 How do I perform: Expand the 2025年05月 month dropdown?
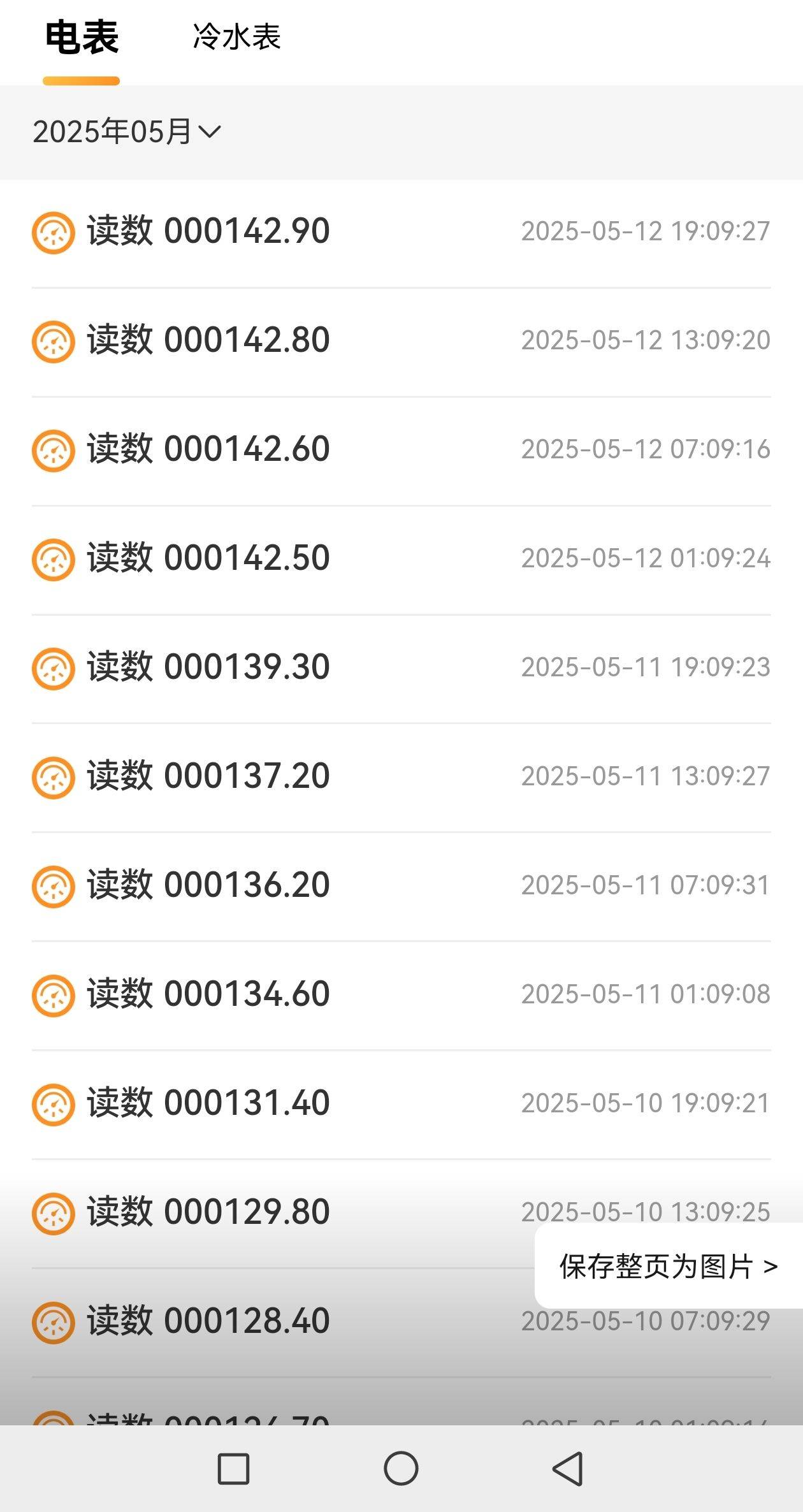pyautogui.click(x=127, y=132)
